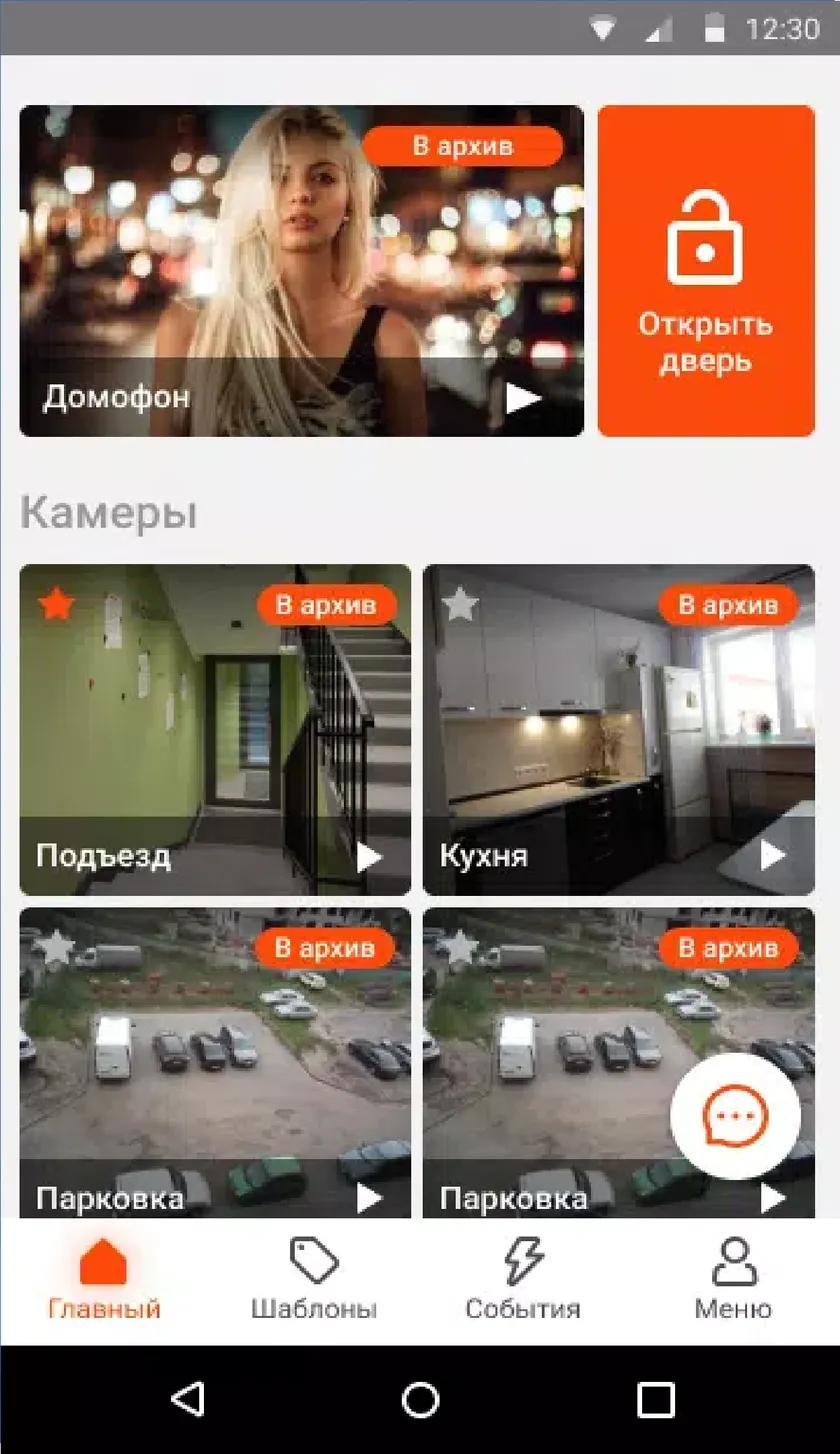Go to the system home screen
Image resolution: width=840 pixels, height=1454 pixels.
[x=420, y=1399]
